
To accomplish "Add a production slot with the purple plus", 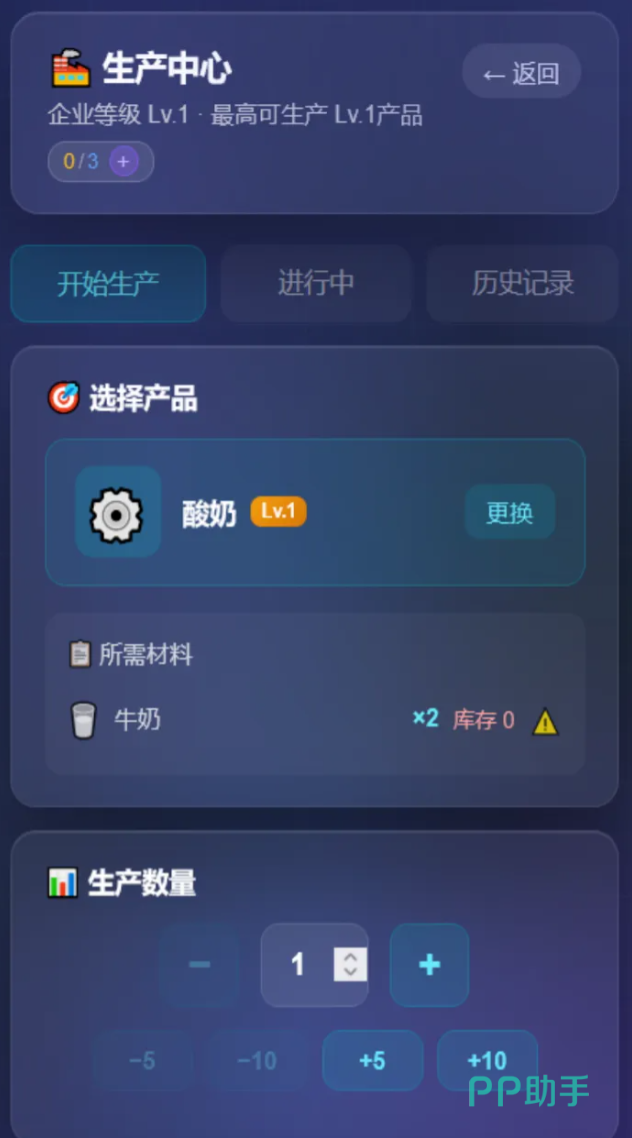I will [x=123, y=161].
